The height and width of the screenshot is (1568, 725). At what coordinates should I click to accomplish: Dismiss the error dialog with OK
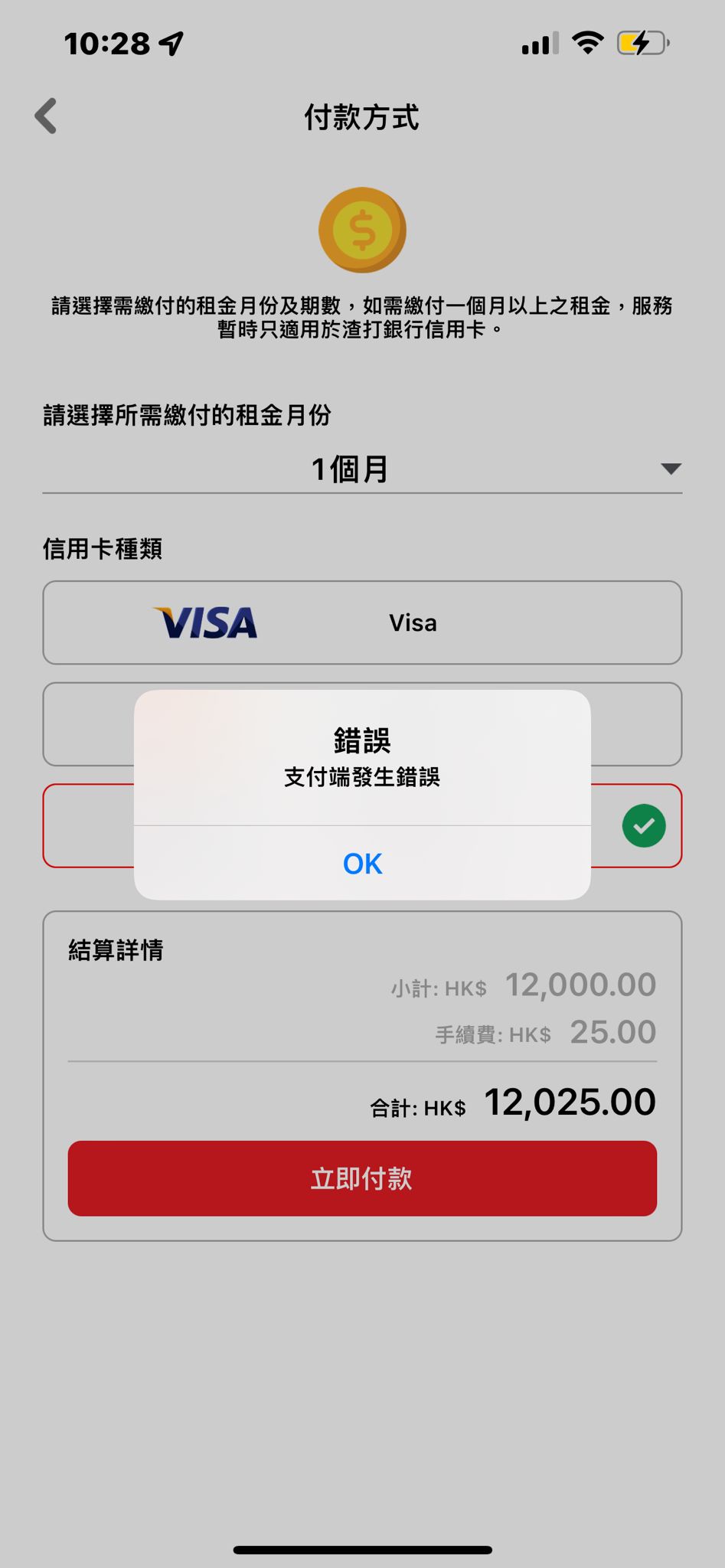(x=362, y=864)
